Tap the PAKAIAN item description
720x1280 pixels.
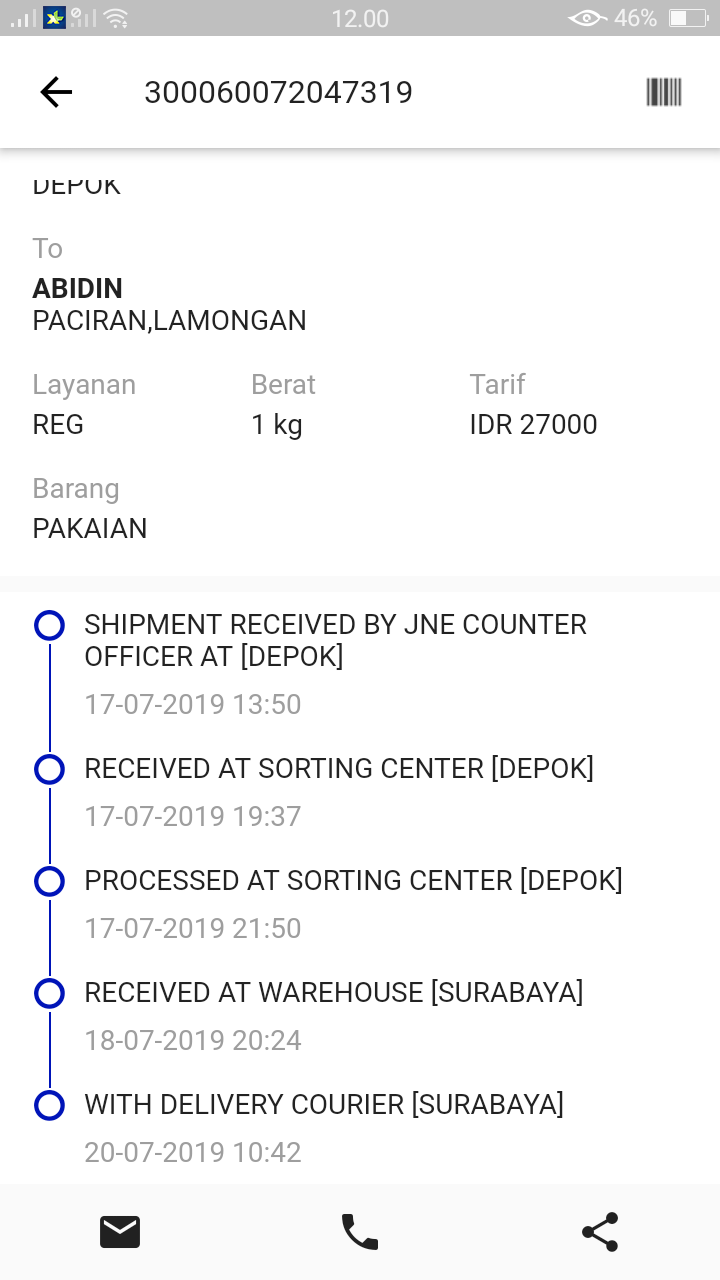click(x=89, y=528)
